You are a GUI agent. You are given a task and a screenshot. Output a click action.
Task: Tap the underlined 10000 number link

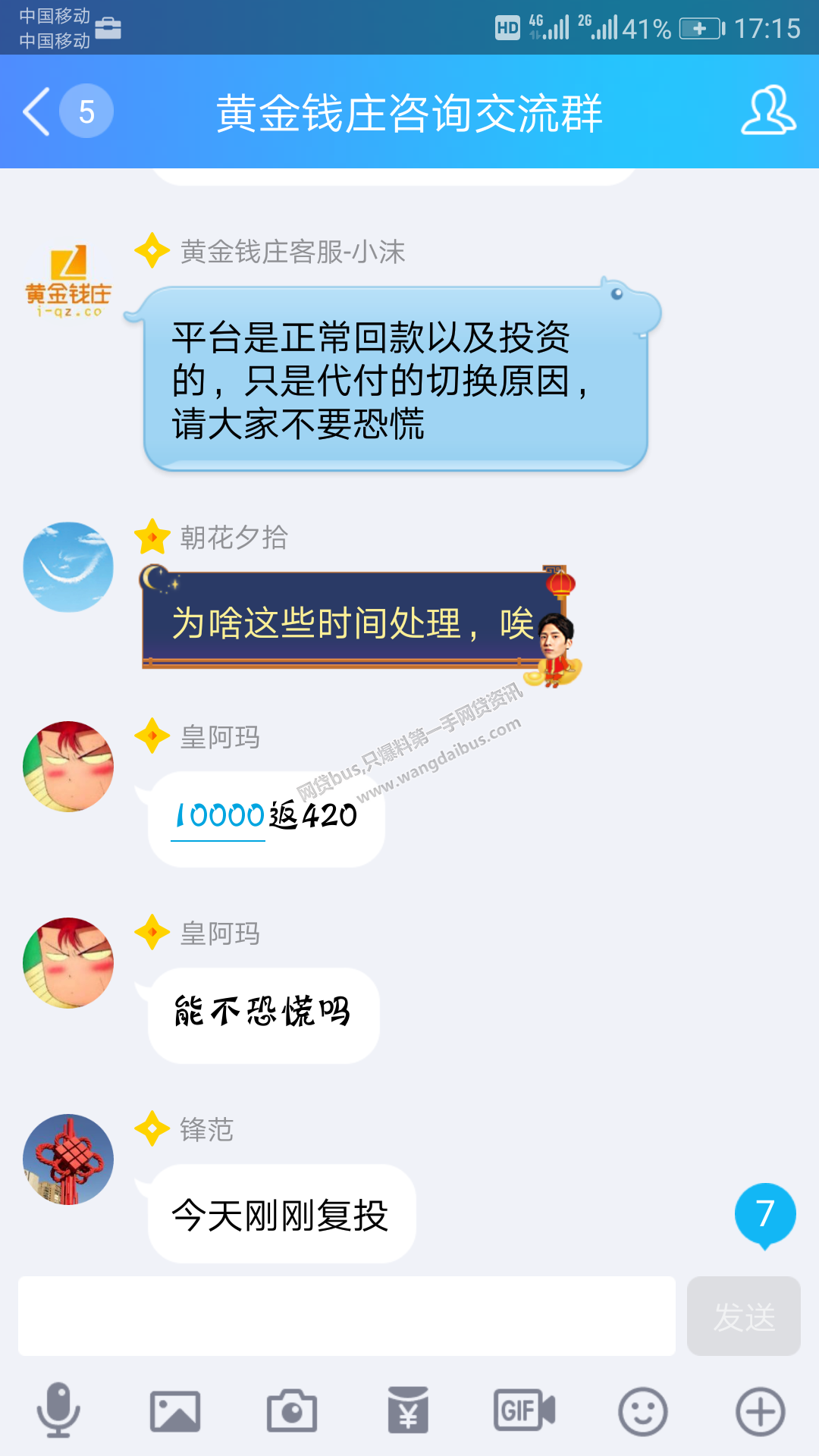click(218, 817)
